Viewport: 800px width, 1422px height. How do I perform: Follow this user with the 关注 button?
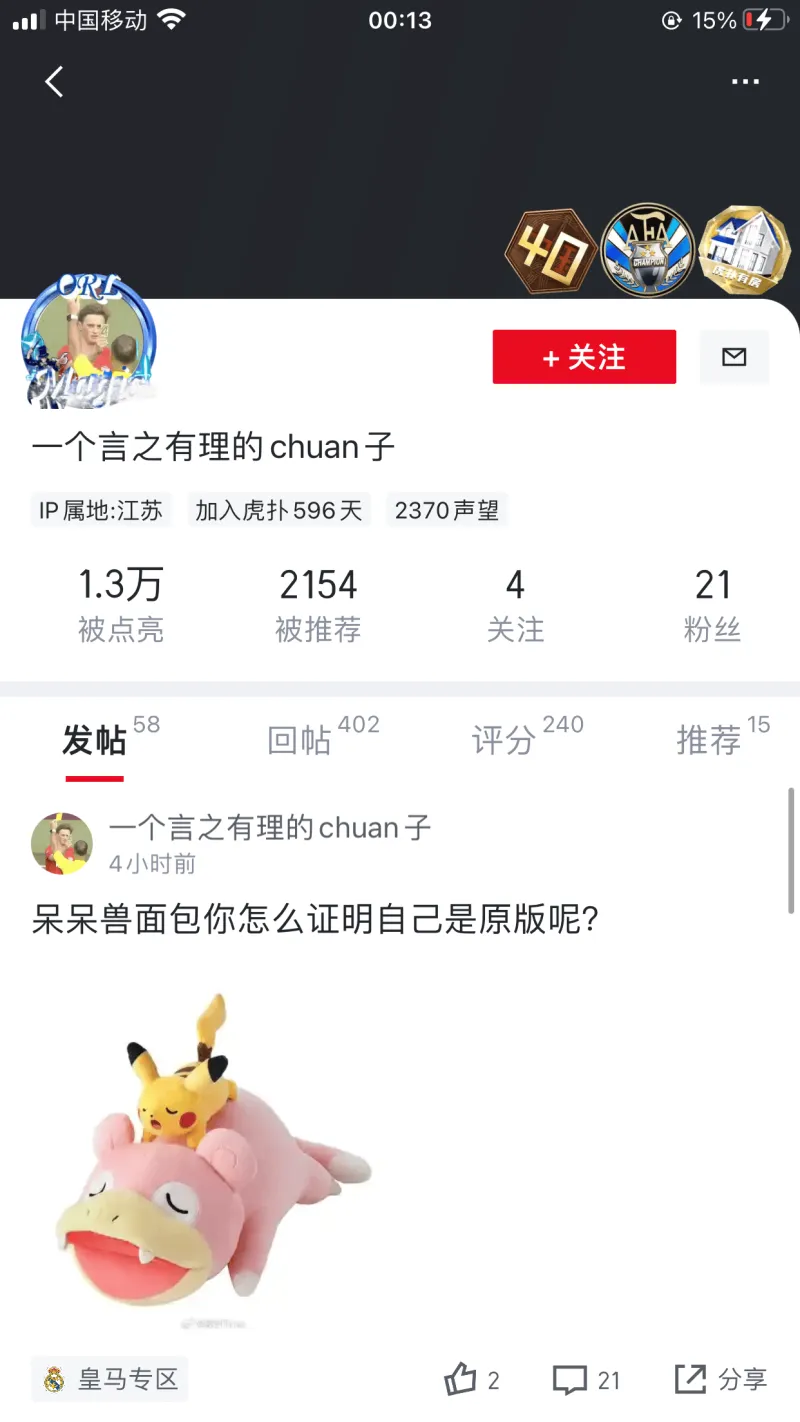coord(584,357)
